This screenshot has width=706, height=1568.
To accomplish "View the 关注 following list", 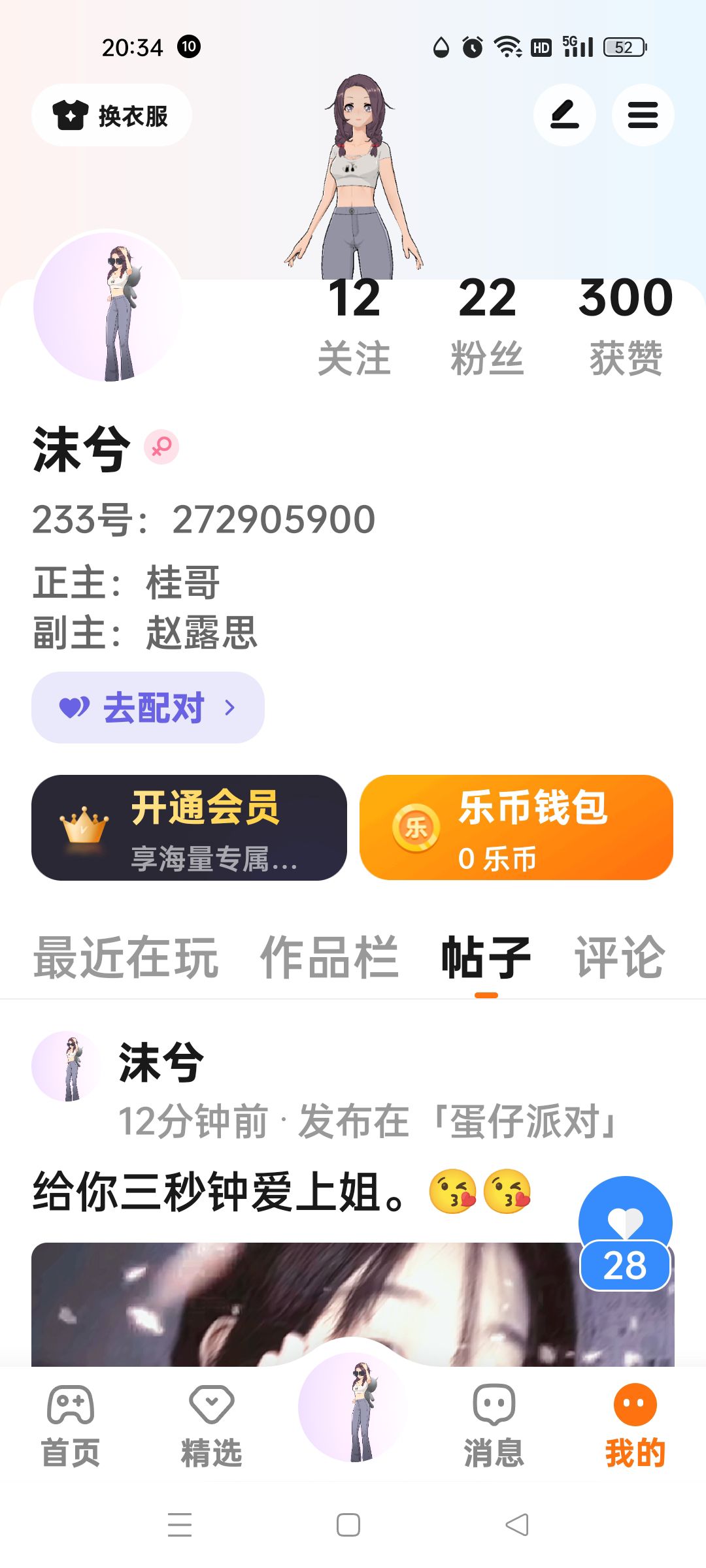I will pyautogui.click(x=354, y=327).
